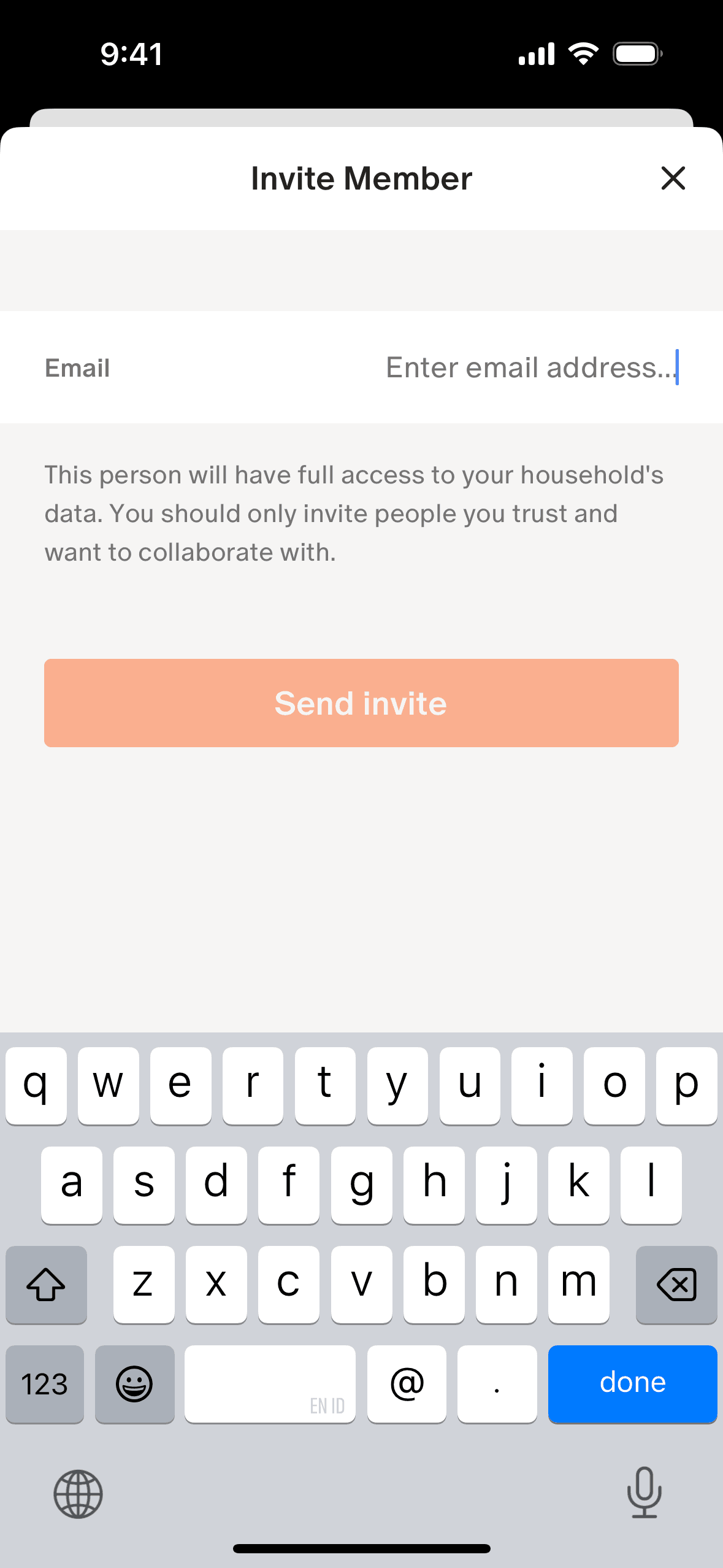Enable the shift key
The image size is (723, 1568).
tap(46, 1284)
